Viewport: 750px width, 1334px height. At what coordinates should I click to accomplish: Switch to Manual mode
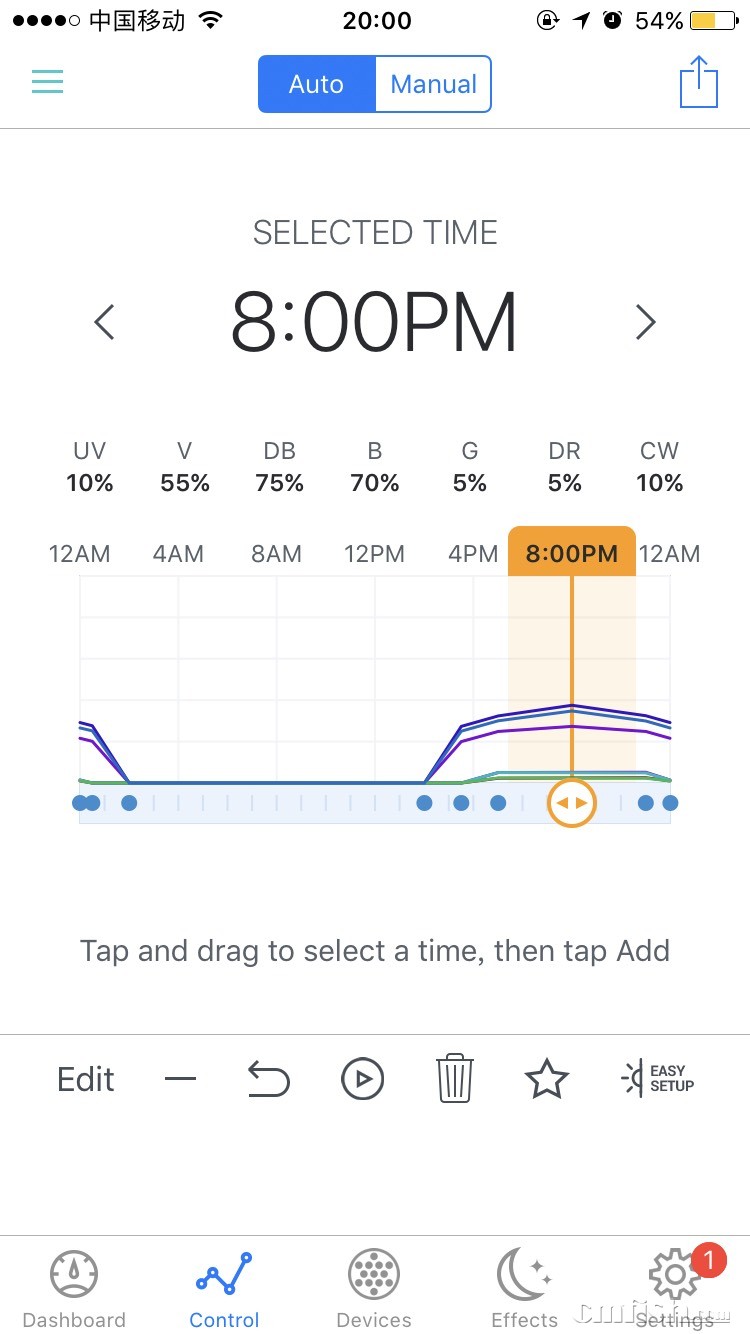click(433, 84)
